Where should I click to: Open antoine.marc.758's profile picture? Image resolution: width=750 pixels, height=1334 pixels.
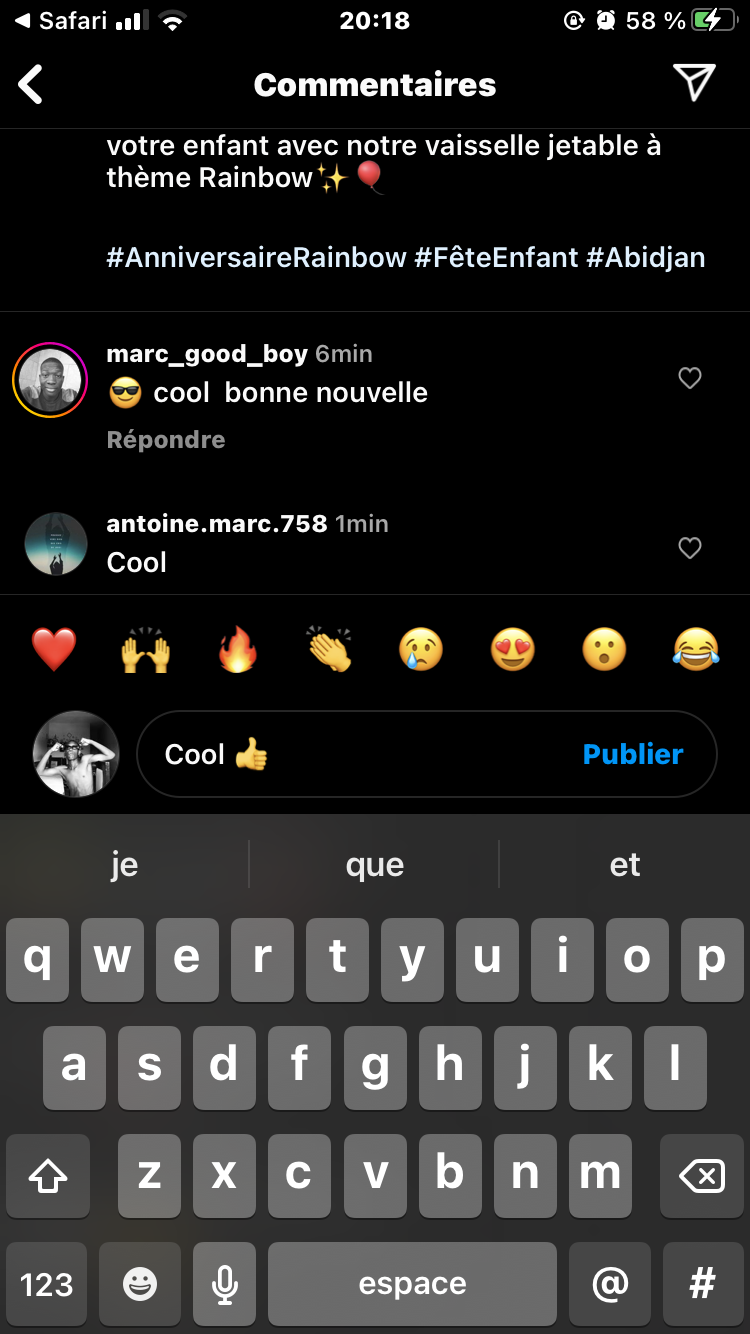tap(56, 544)
